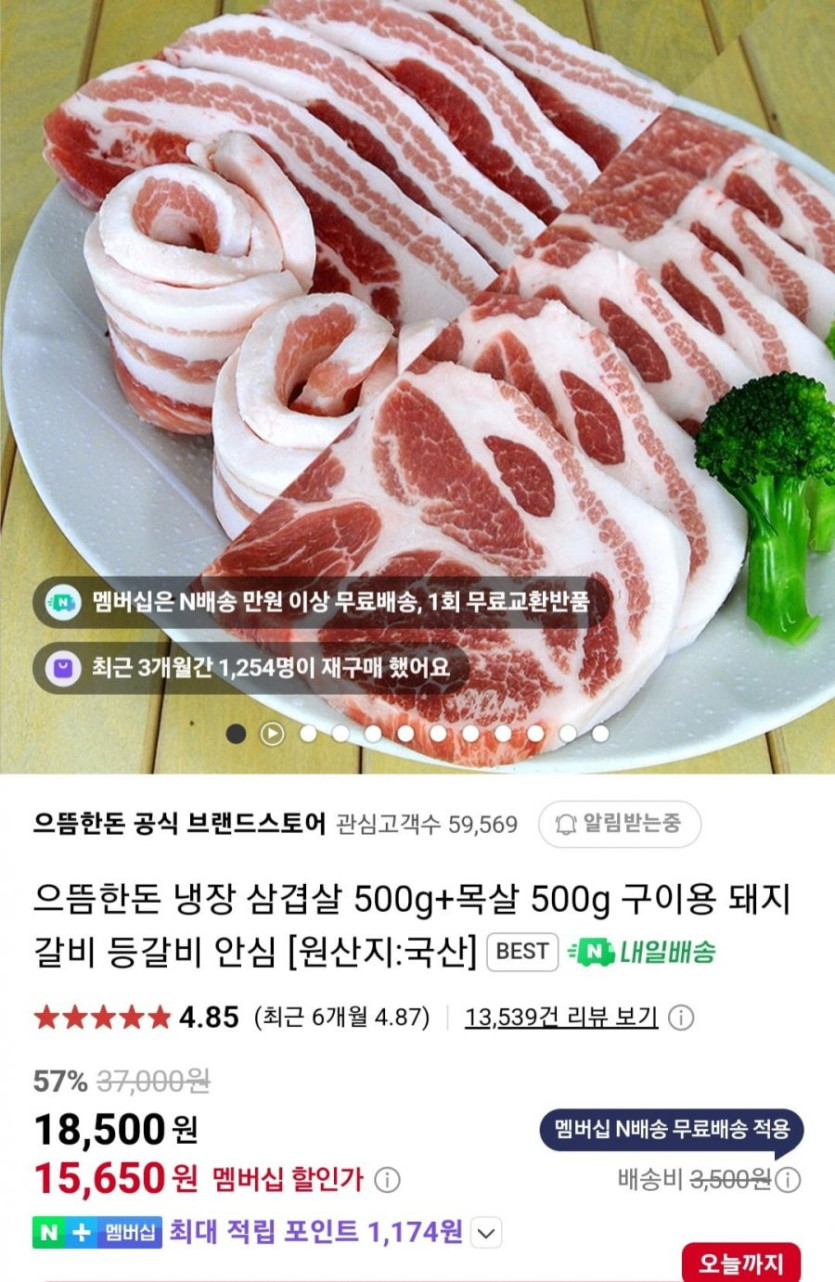Open 으뜸한돈 공식 브랜드스토어 page
This screenshot has width=835, height=1282.
(x=180, y=824)
